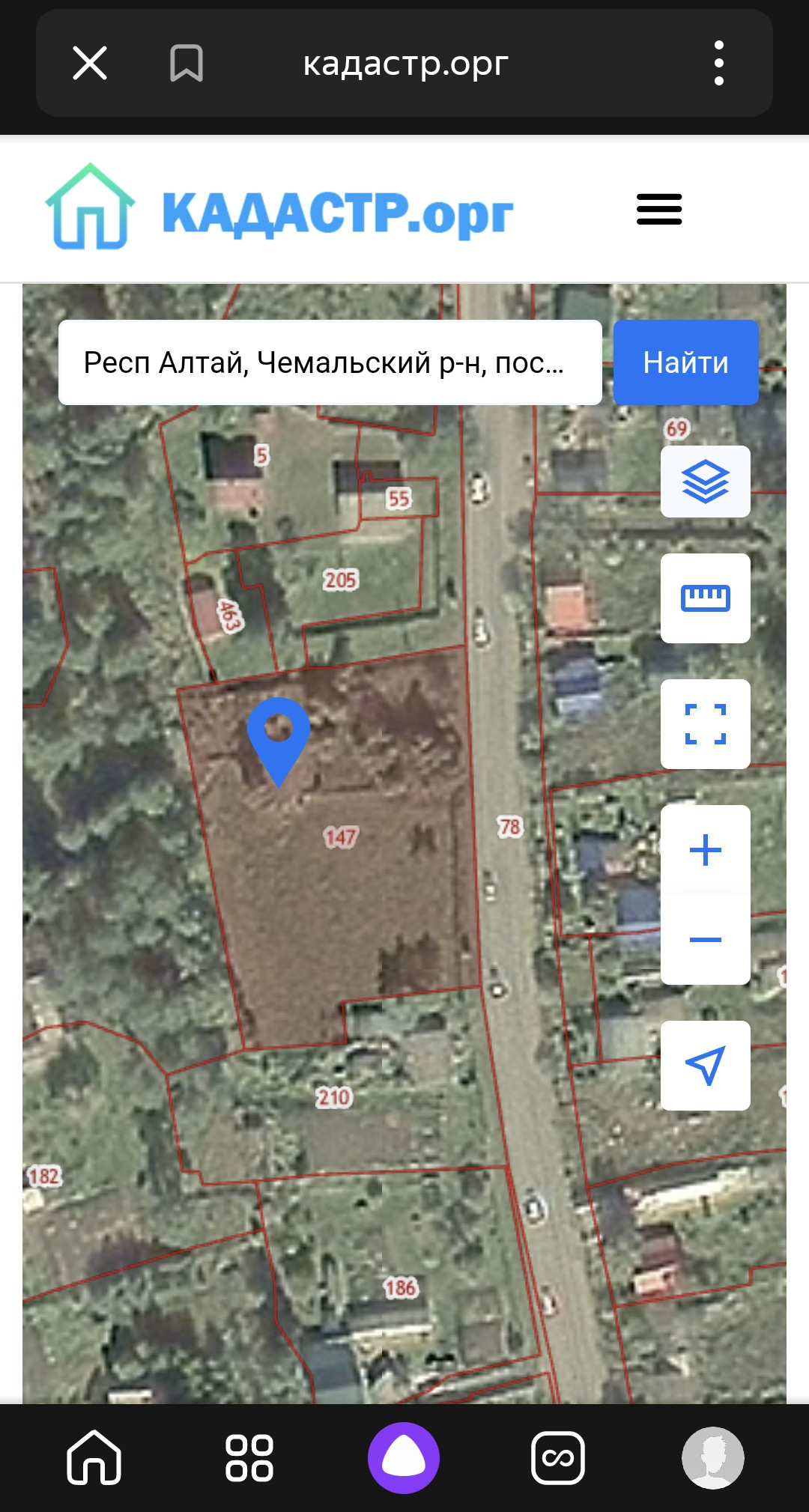Launch the Alice voice assistant
809x1512 pixels.
tap(404, 1457)
